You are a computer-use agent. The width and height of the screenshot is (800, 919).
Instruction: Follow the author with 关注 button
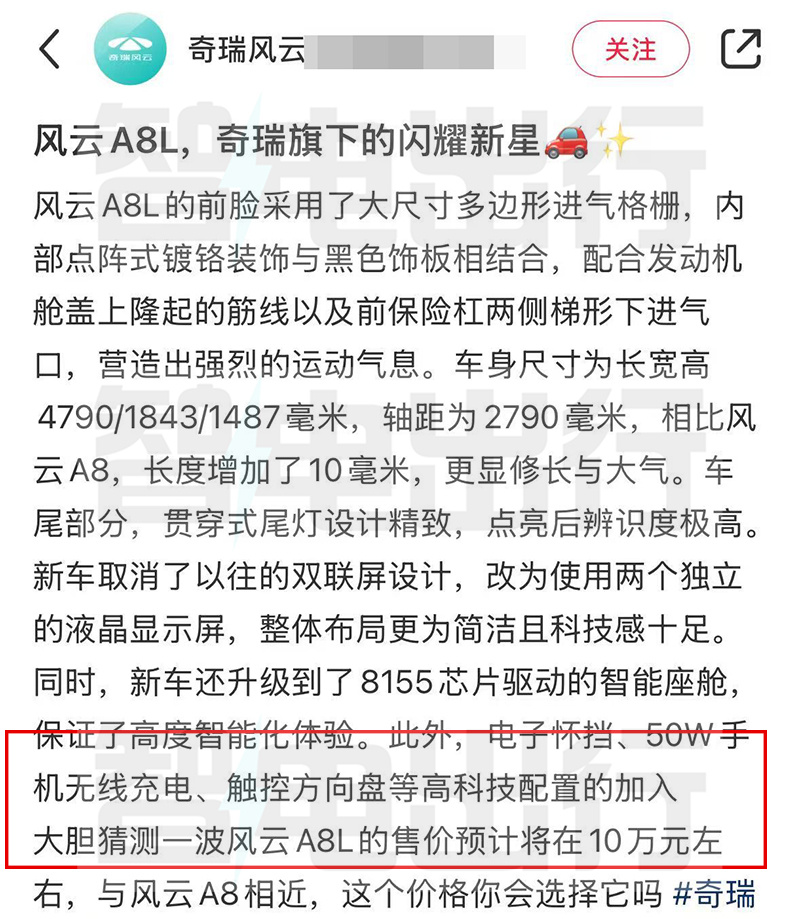pos(630,49)
